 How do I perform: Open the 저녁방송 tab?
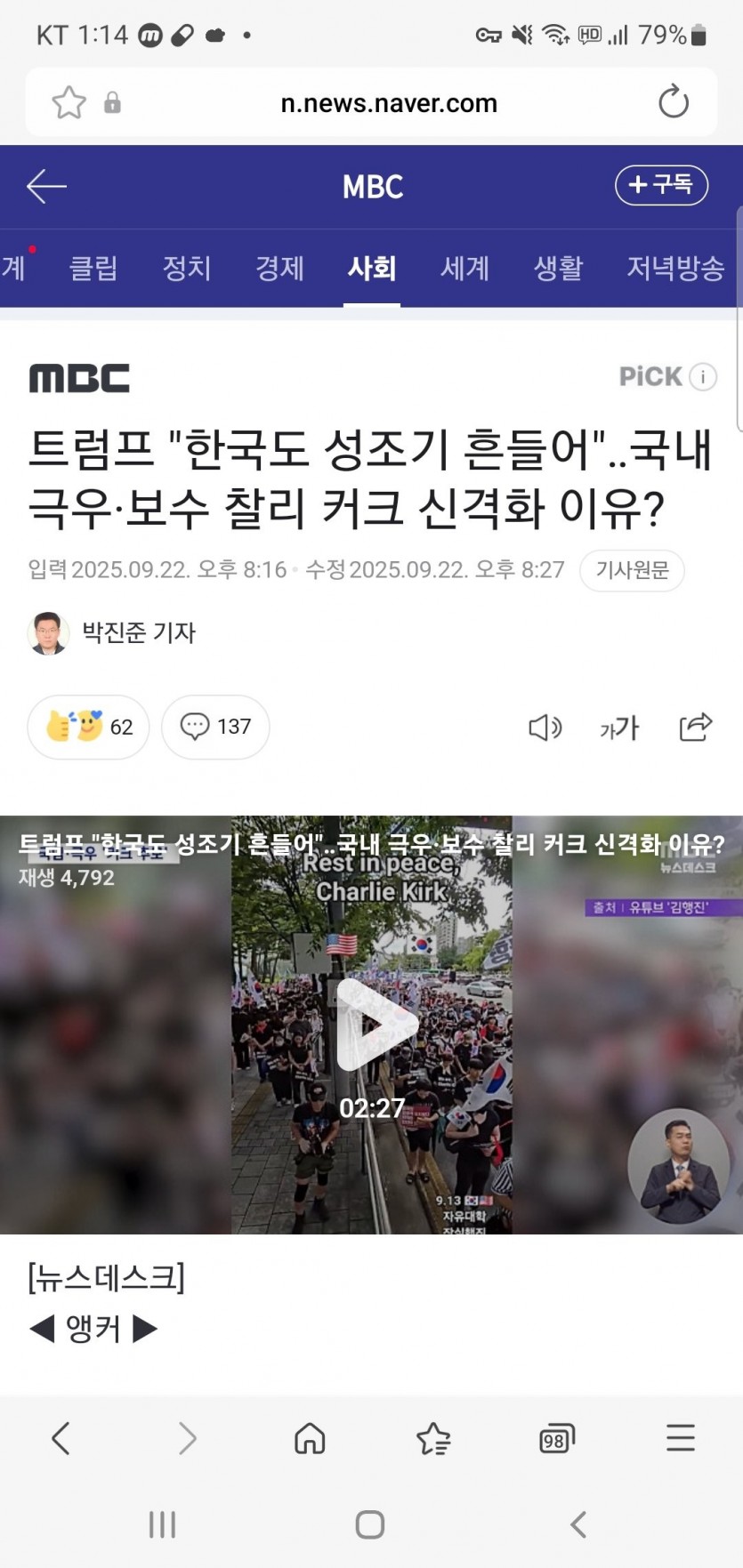point(674,268)
